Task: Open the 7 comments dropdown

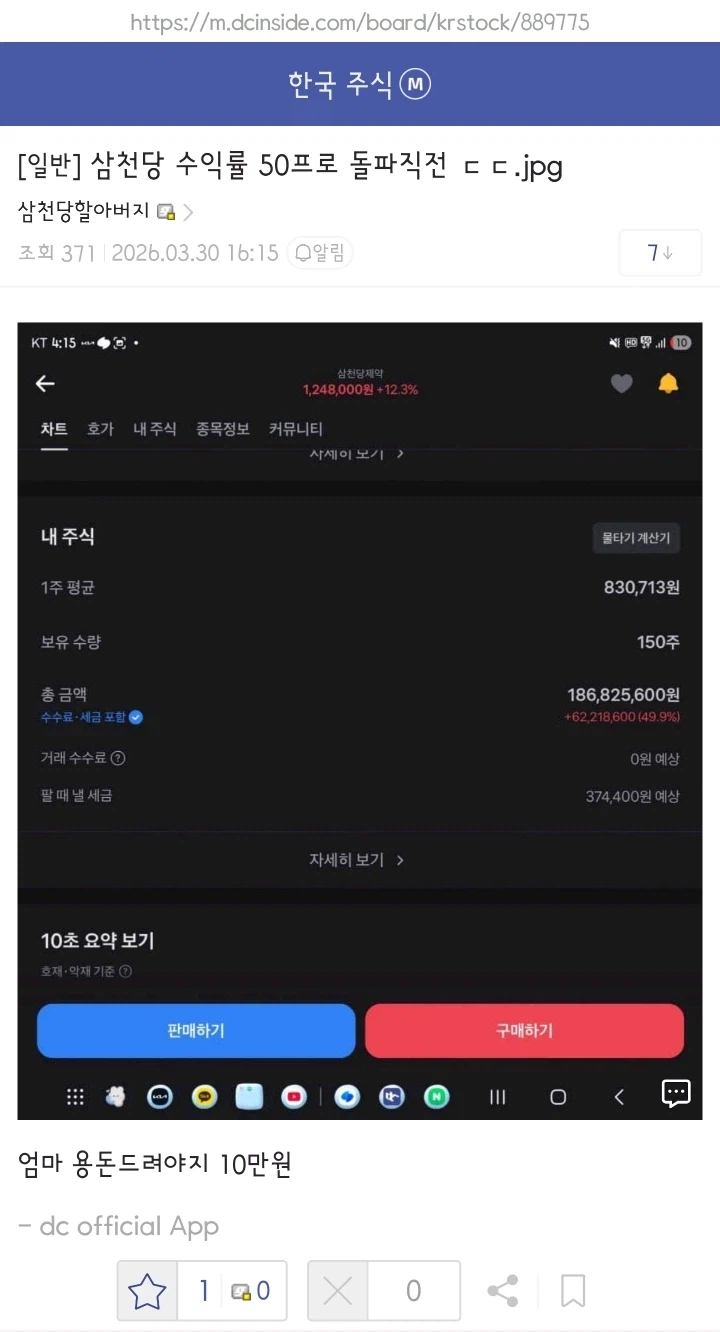Action: [660, 253]
